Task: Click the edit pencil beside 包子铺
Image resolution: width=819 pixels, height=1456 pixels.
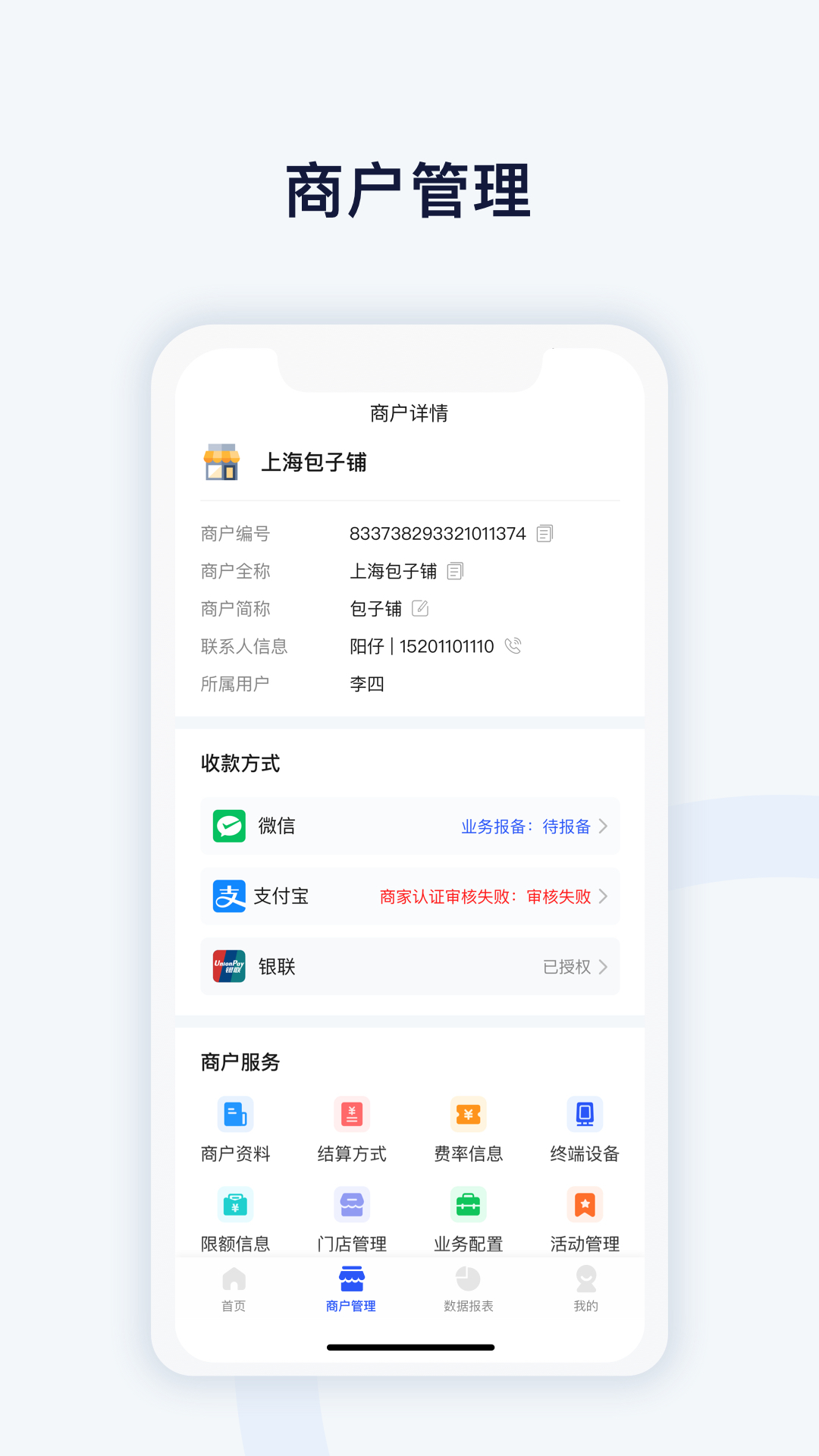Action: point(420,607)
